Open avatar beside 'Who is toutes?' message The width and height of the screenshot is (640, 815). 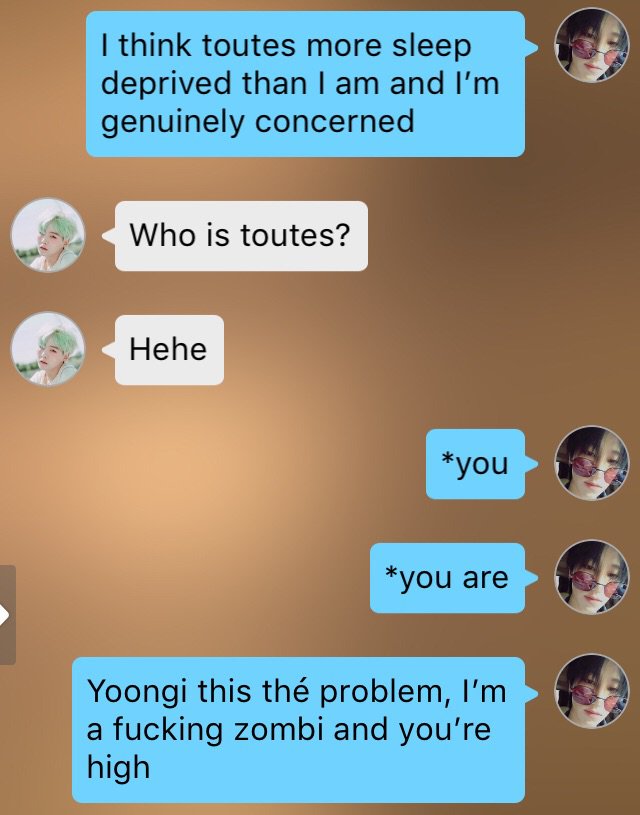tap(47, 235)
